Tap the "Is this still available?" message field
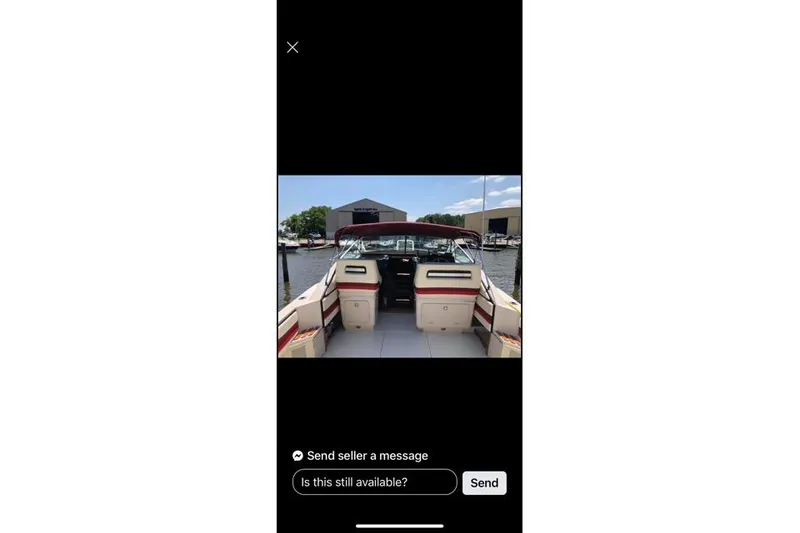 [374, 483]
